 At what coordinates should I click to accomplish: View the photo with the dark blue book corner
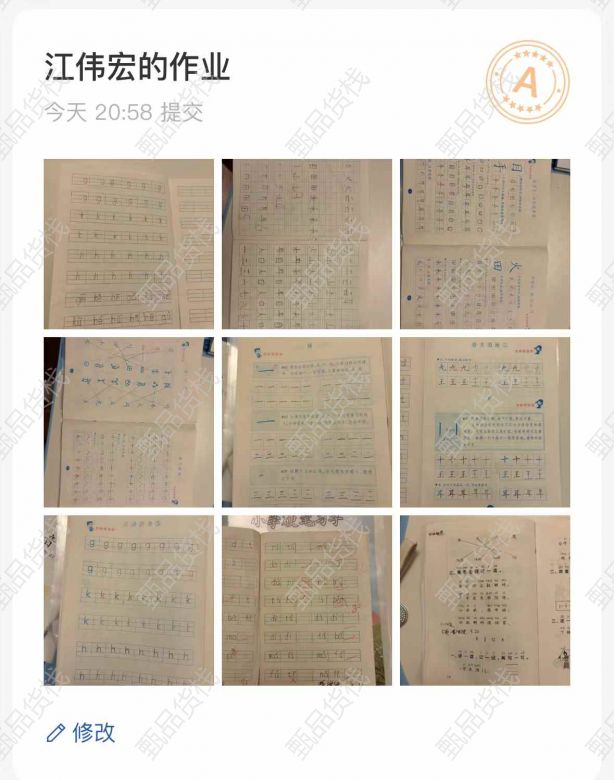pos(485,244)
